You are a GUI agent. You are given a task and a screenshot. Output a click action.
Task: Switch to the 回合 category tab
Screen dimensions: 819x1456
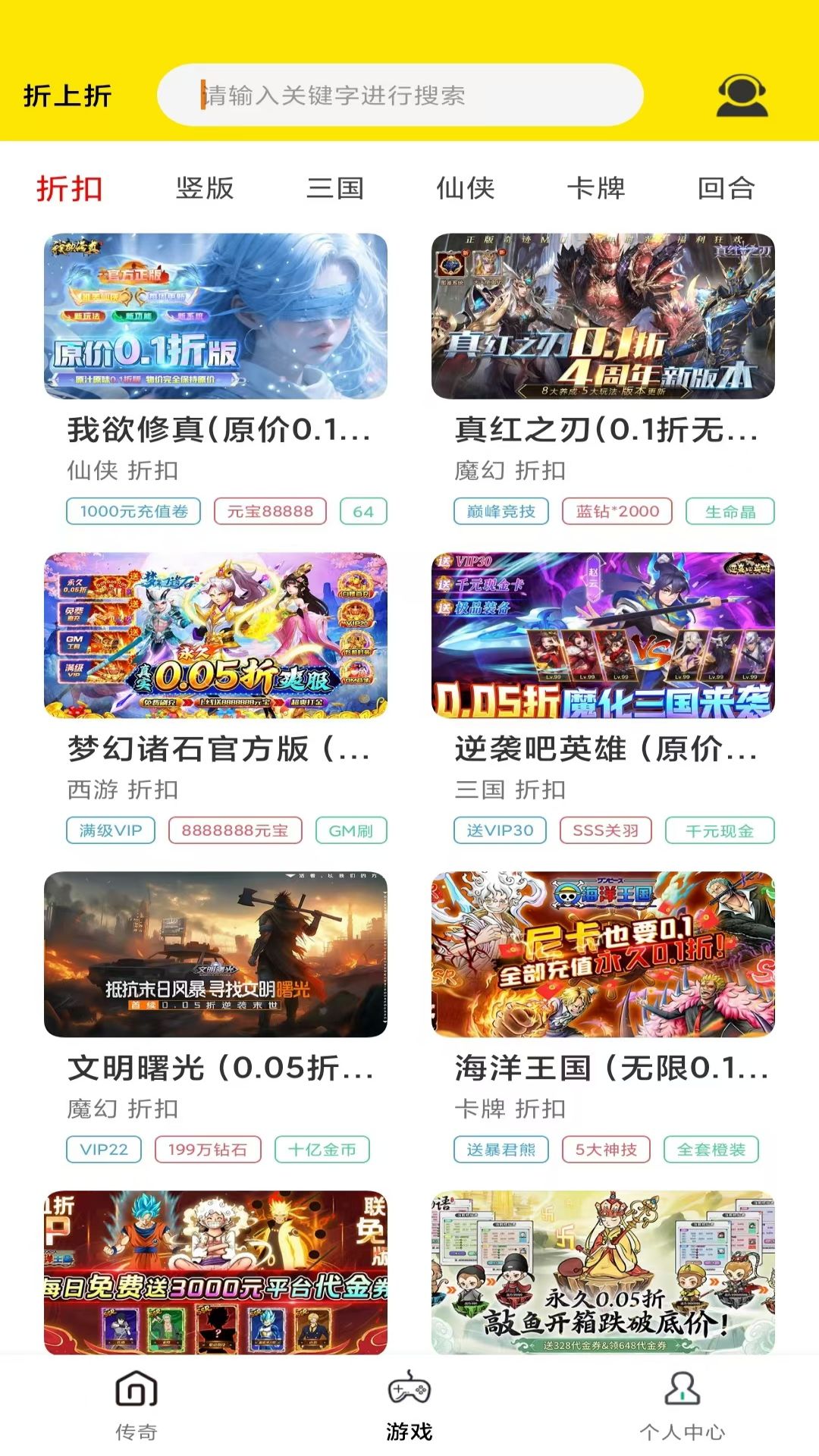(726, 188)
